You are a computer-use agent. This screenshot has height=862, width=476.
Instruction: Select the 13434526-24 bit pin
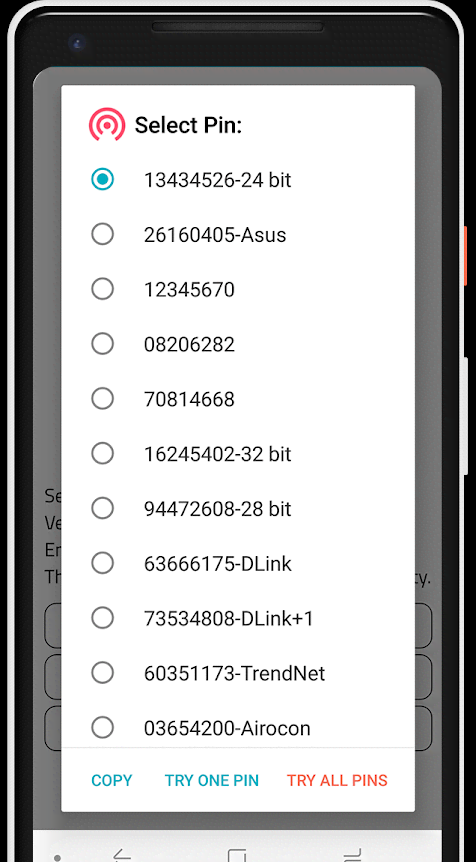tap(237, 180)
